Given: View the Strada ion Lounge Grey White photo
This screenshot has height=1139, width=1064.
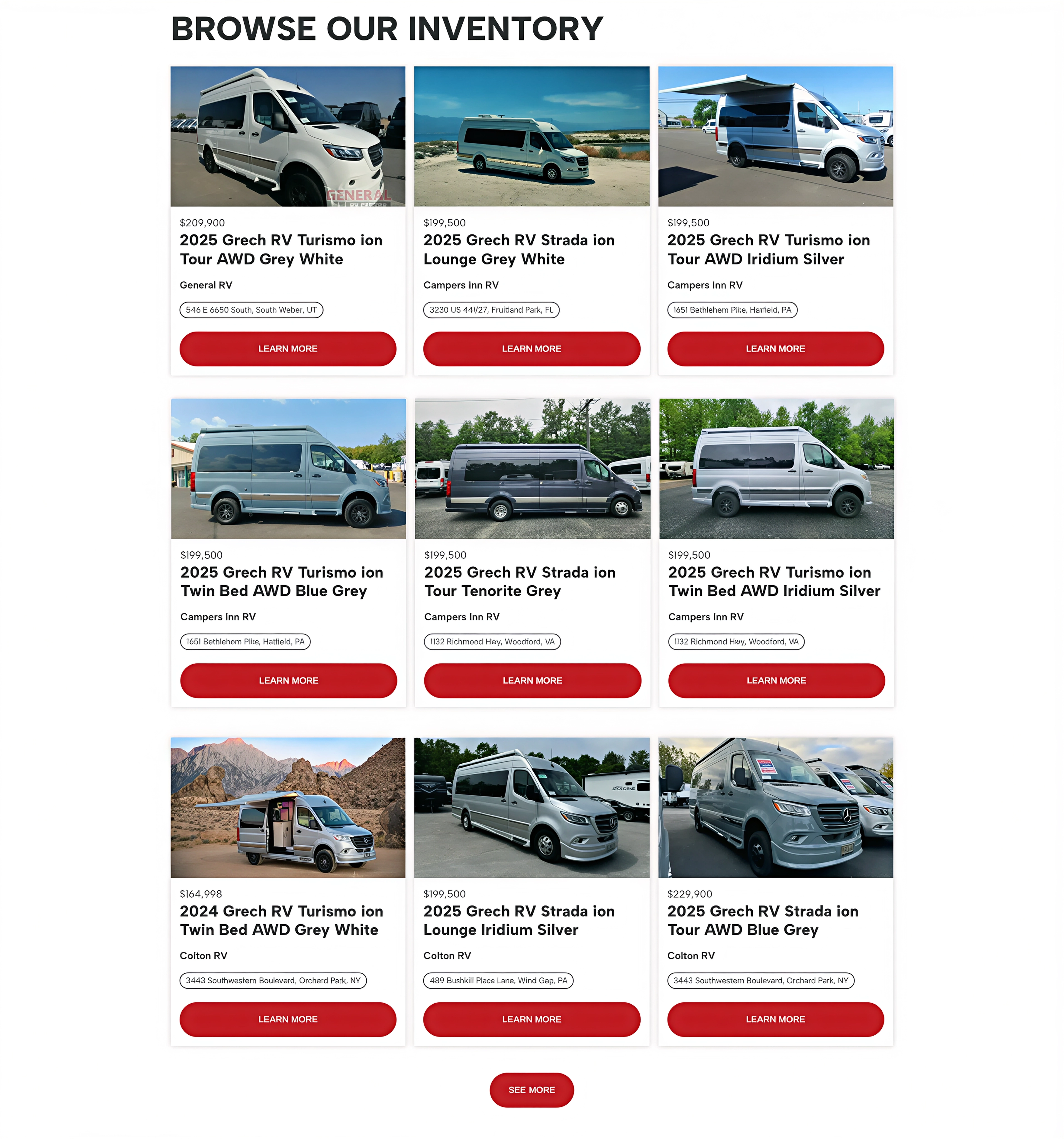Looking at the screenshot, I should tap(531, 136).
